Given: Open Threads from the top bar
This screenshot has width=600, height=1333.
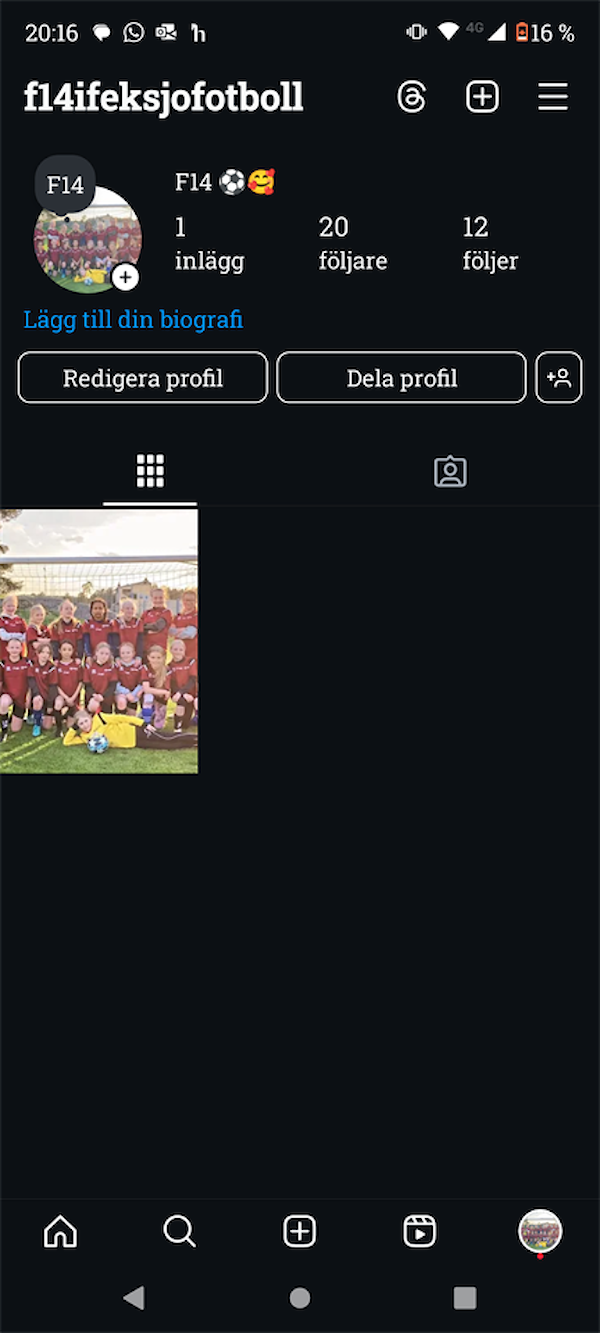Looking at the screenshot, I should point(412,97).
